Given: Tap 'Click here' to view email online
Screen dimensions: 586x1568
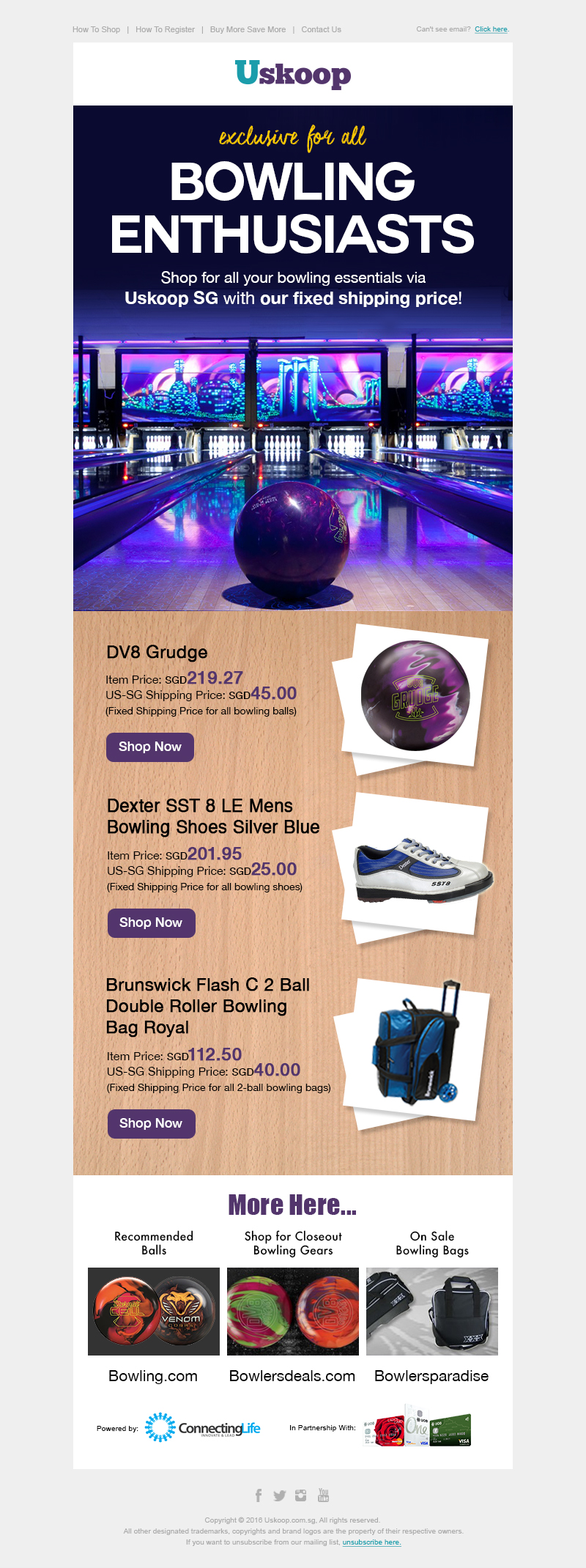Looking at the screenshot, I should pyautogui.click(x=491, y=30).
